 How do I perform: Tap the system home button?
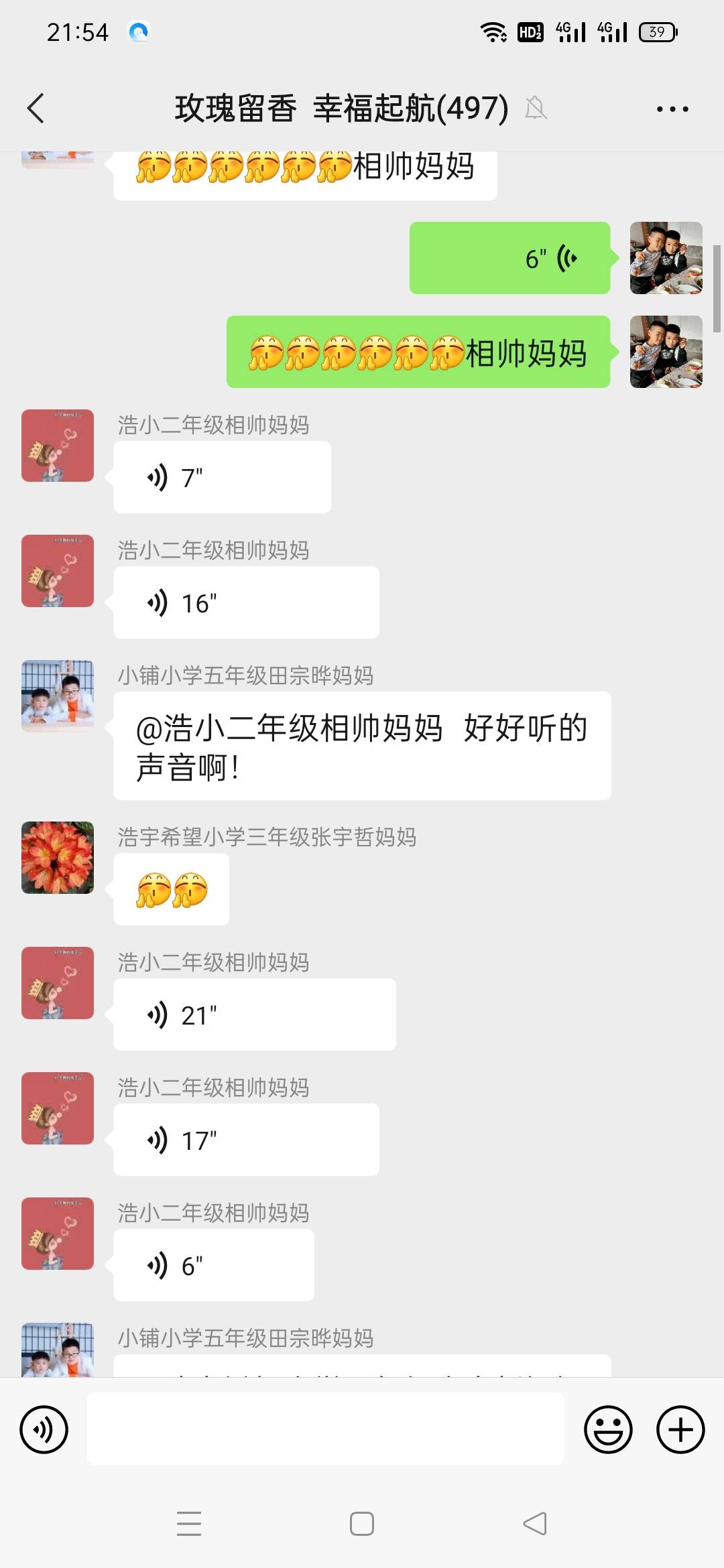(x=362, y=1524)
